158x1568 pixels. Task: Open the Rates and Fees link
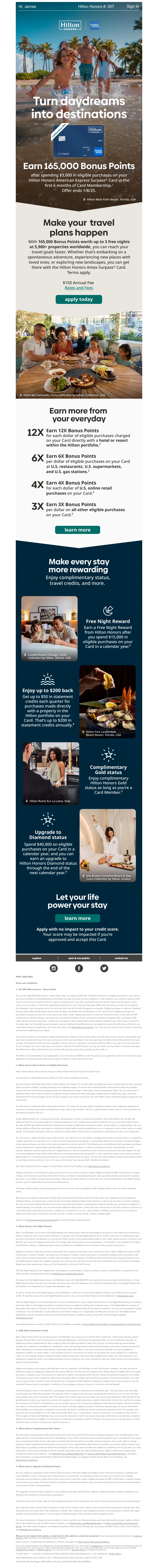pyautogui.click(x=79, y=288)
